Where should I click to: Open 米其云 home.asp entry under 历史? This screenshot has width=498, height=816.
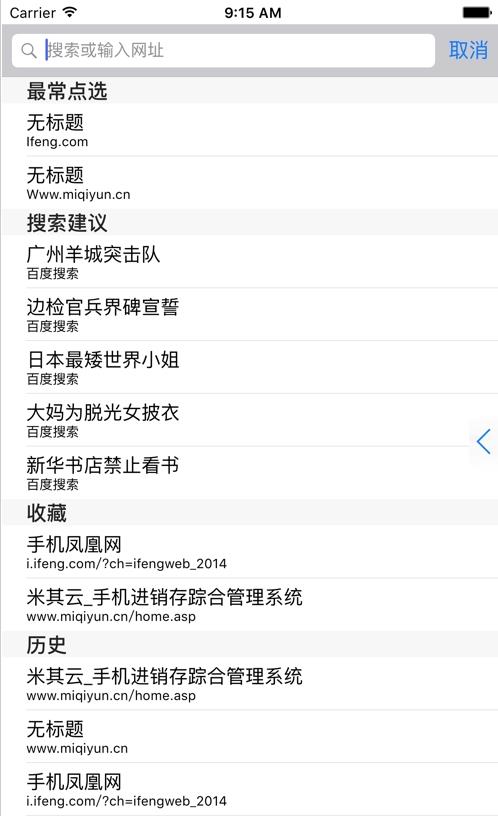pyautogui.click(x=250, y=684)
